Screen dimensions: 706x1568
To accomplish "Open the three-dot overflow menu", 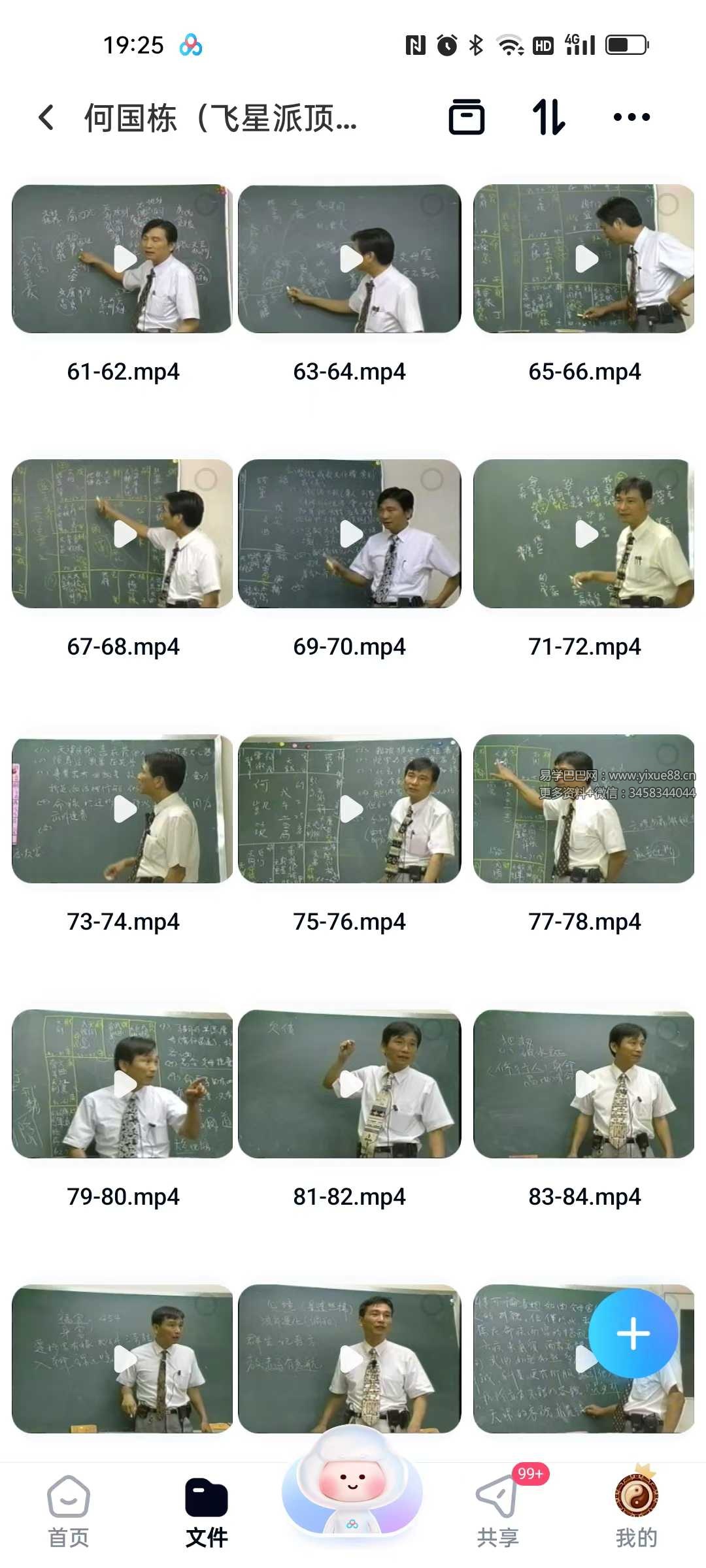I will click(631, 118).
